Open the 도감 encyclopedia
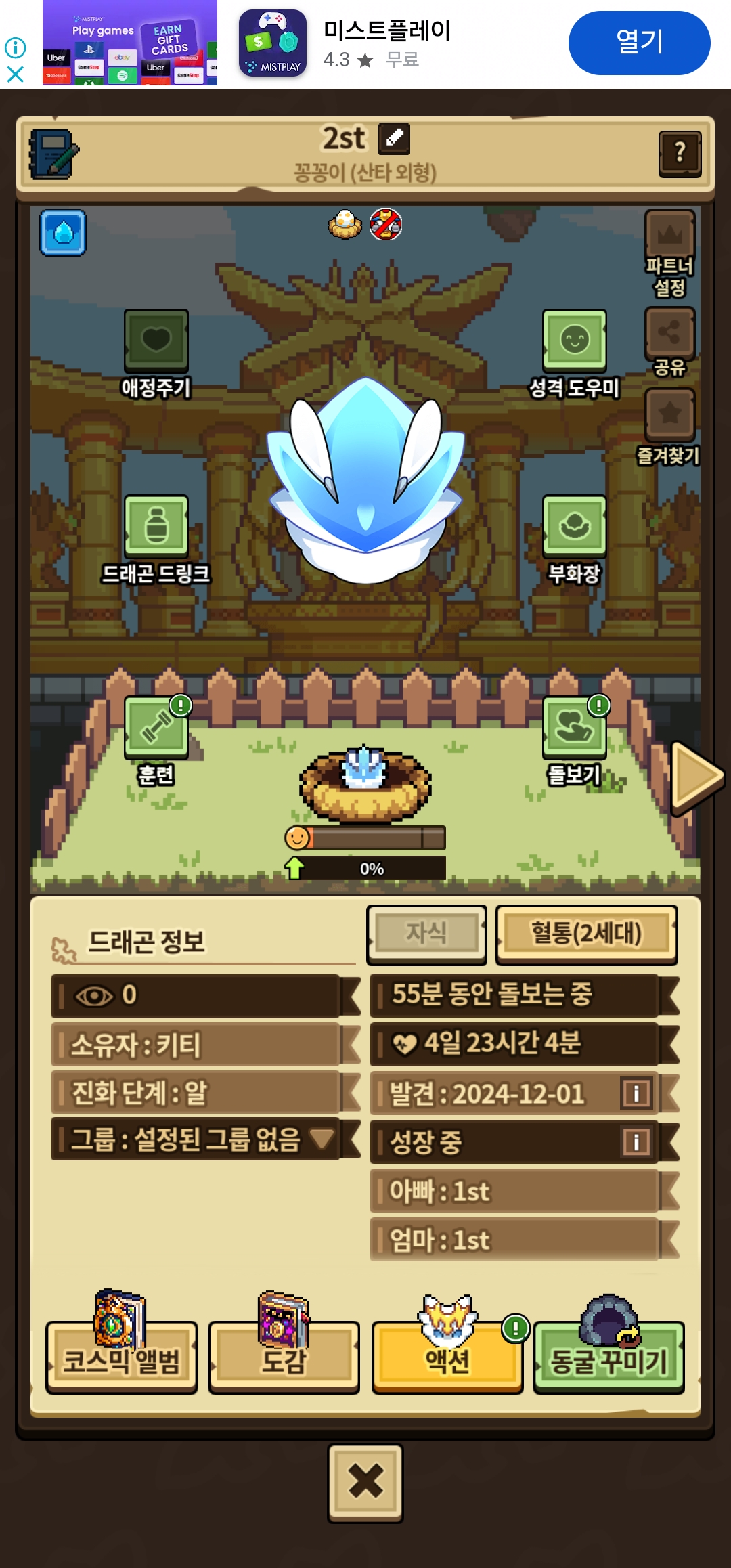 [x=284, y=1357]
